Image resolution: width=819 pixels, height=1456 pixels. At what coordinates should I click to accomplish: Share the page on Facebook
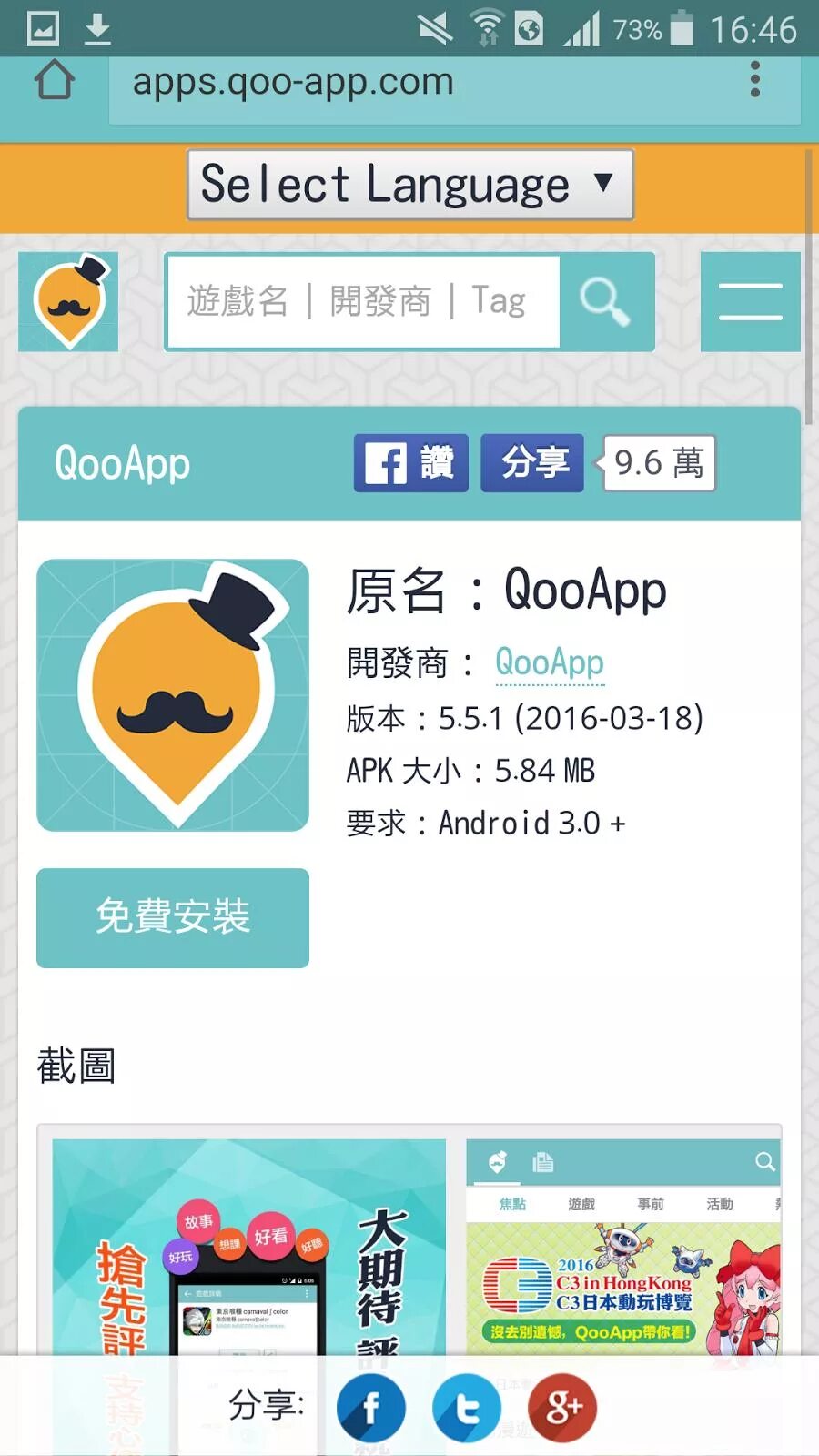coord(371,1408)
